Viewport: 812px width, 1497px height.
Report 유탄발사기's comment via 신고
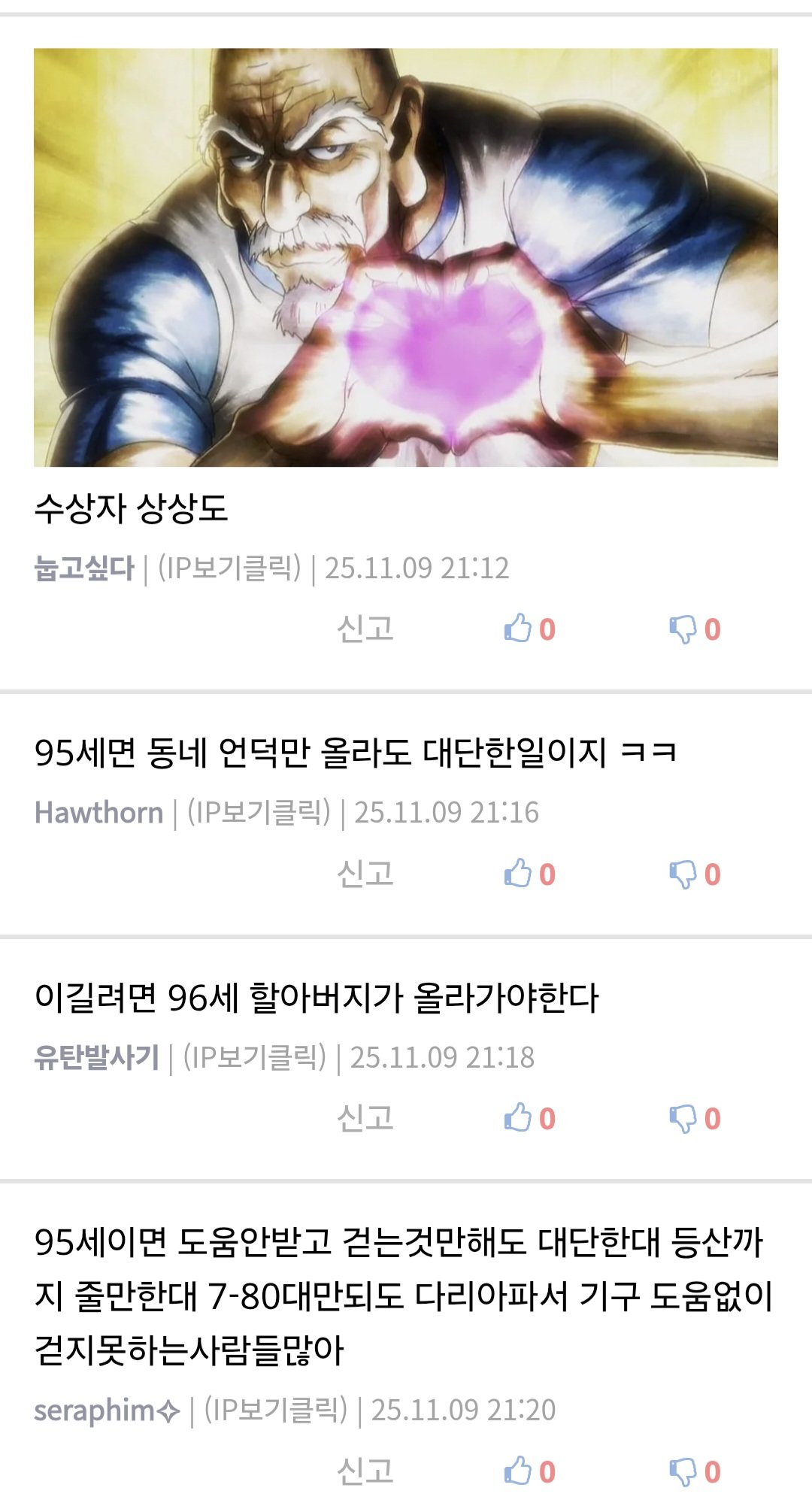(x=365, y=1118)
